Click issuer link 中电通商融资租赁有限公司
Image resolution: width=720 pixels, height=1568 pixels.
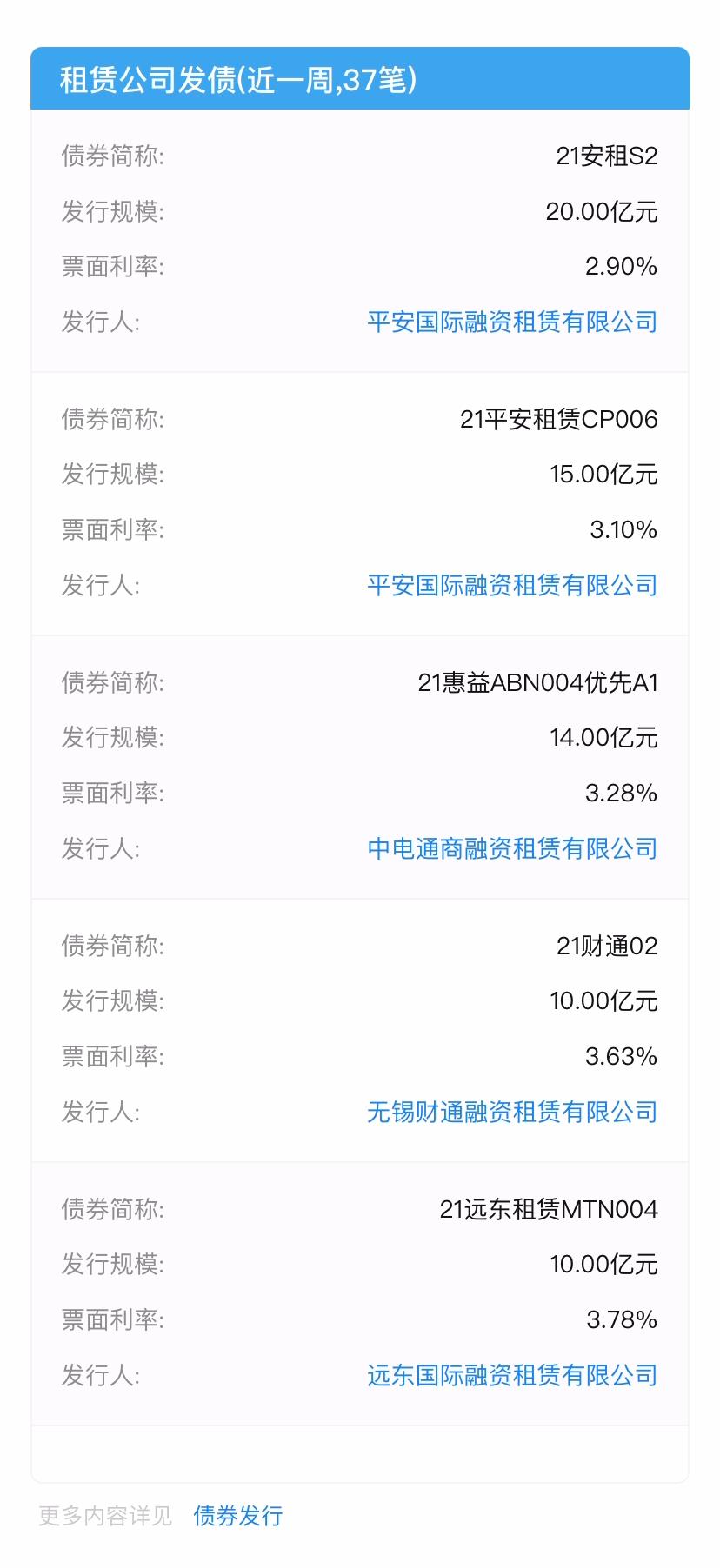(x=511, y=849)
